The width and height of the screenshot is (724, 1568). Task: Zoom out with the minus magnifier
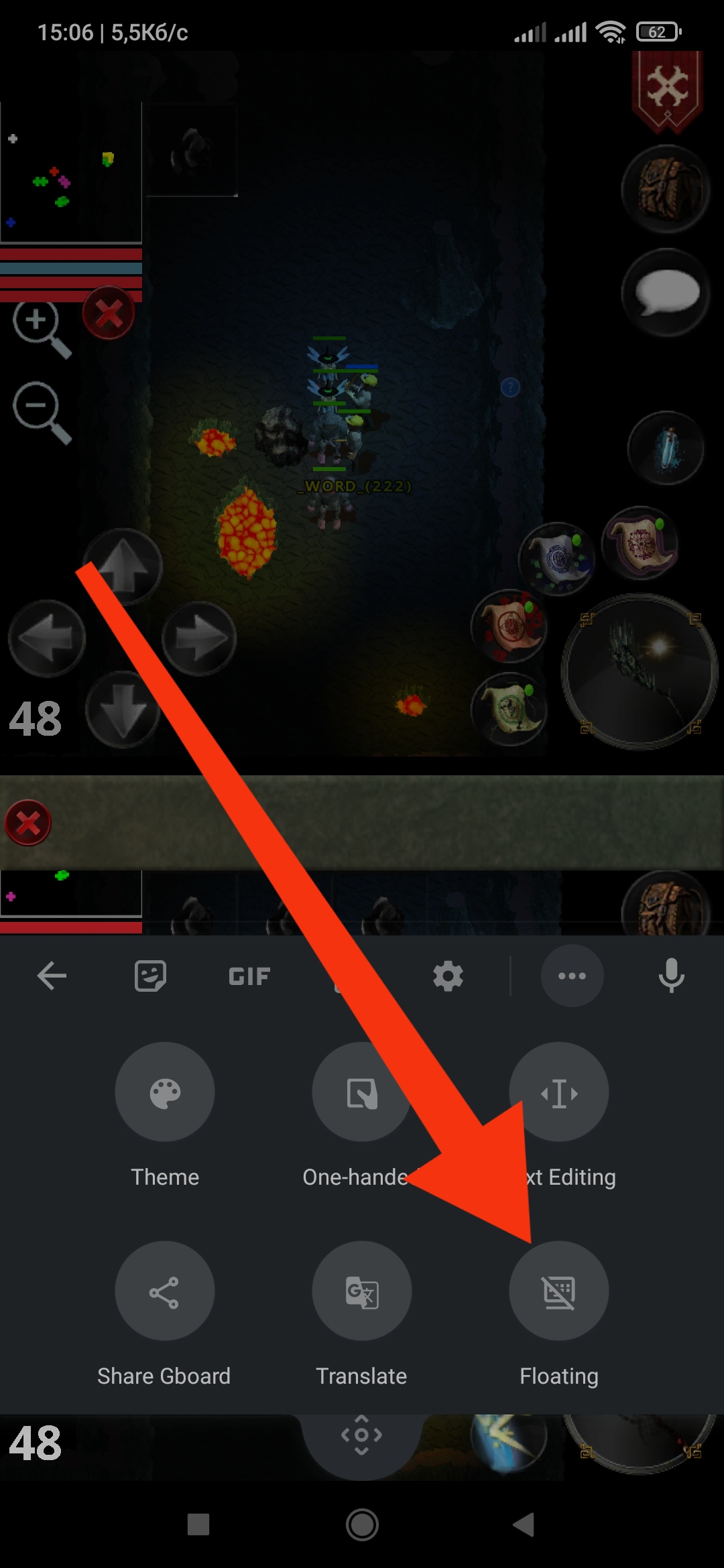[x=40, y=411]
